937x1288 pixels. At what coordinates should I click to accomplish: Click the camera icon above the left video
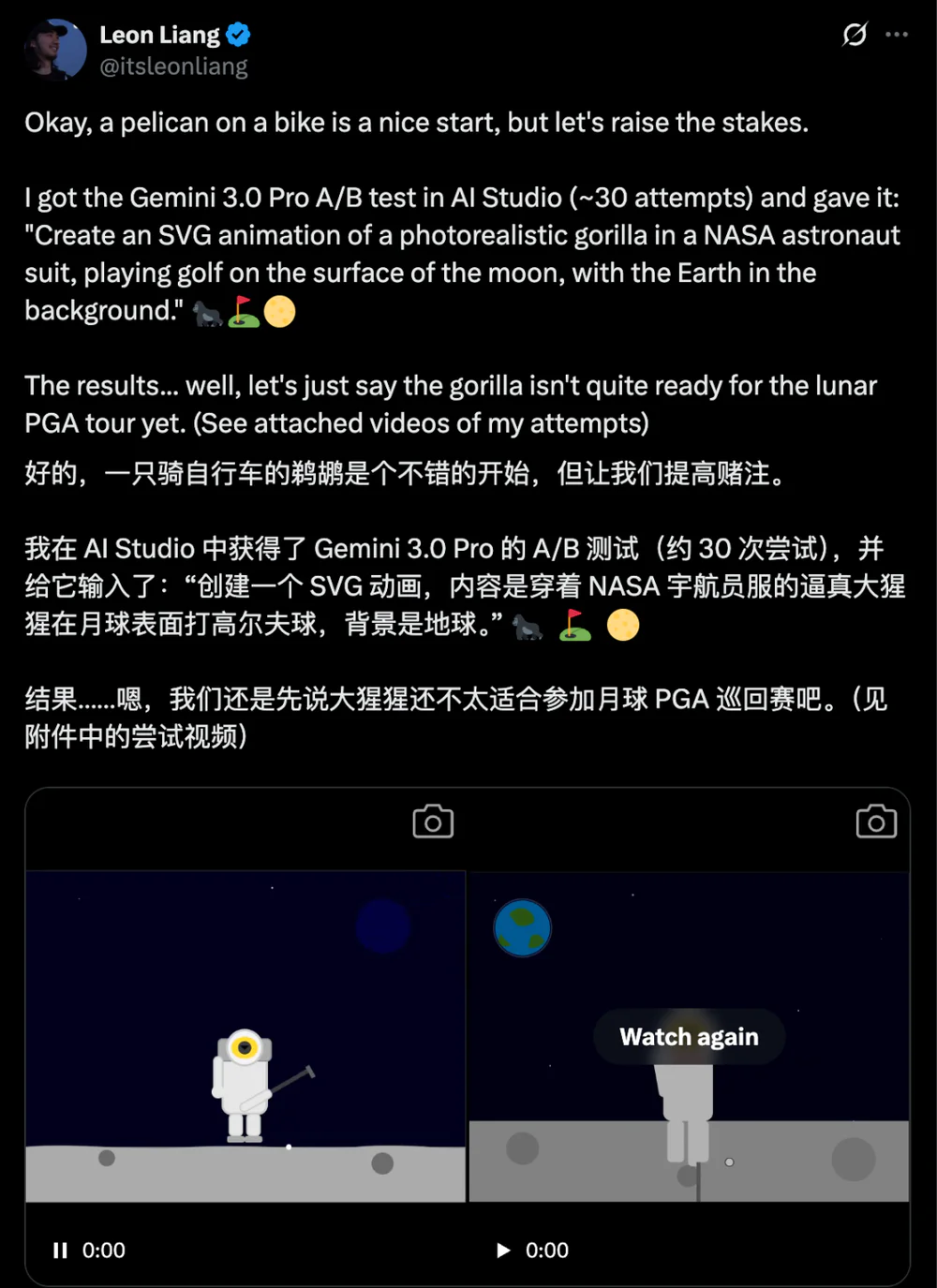[432, 821]
